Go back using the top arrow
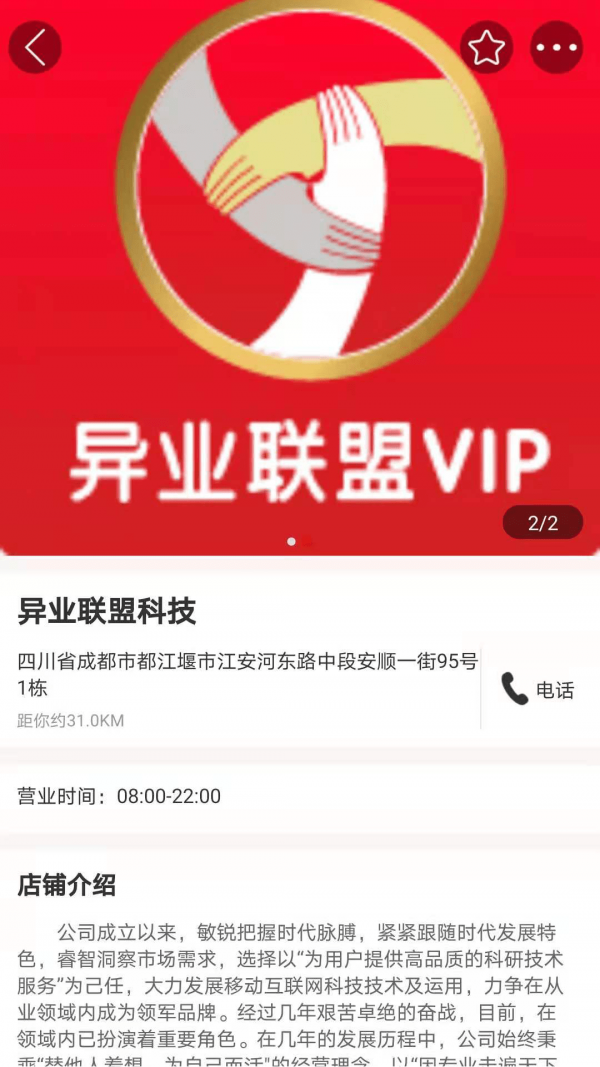 (x=35, y=47)
